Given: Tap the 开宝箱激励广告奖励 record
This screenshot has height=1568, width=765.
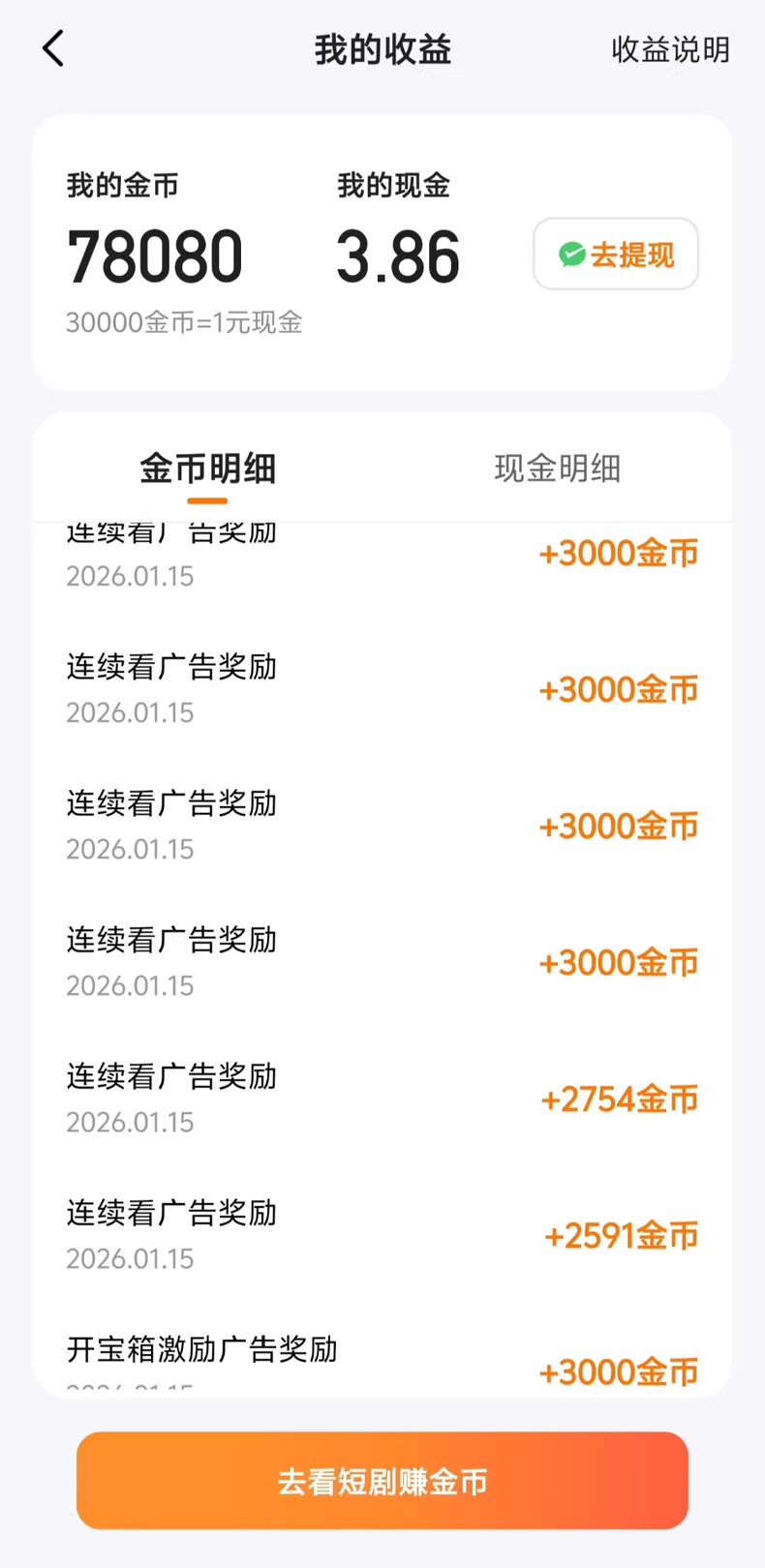Looking at the screenshot, I should coord(201,1349).
